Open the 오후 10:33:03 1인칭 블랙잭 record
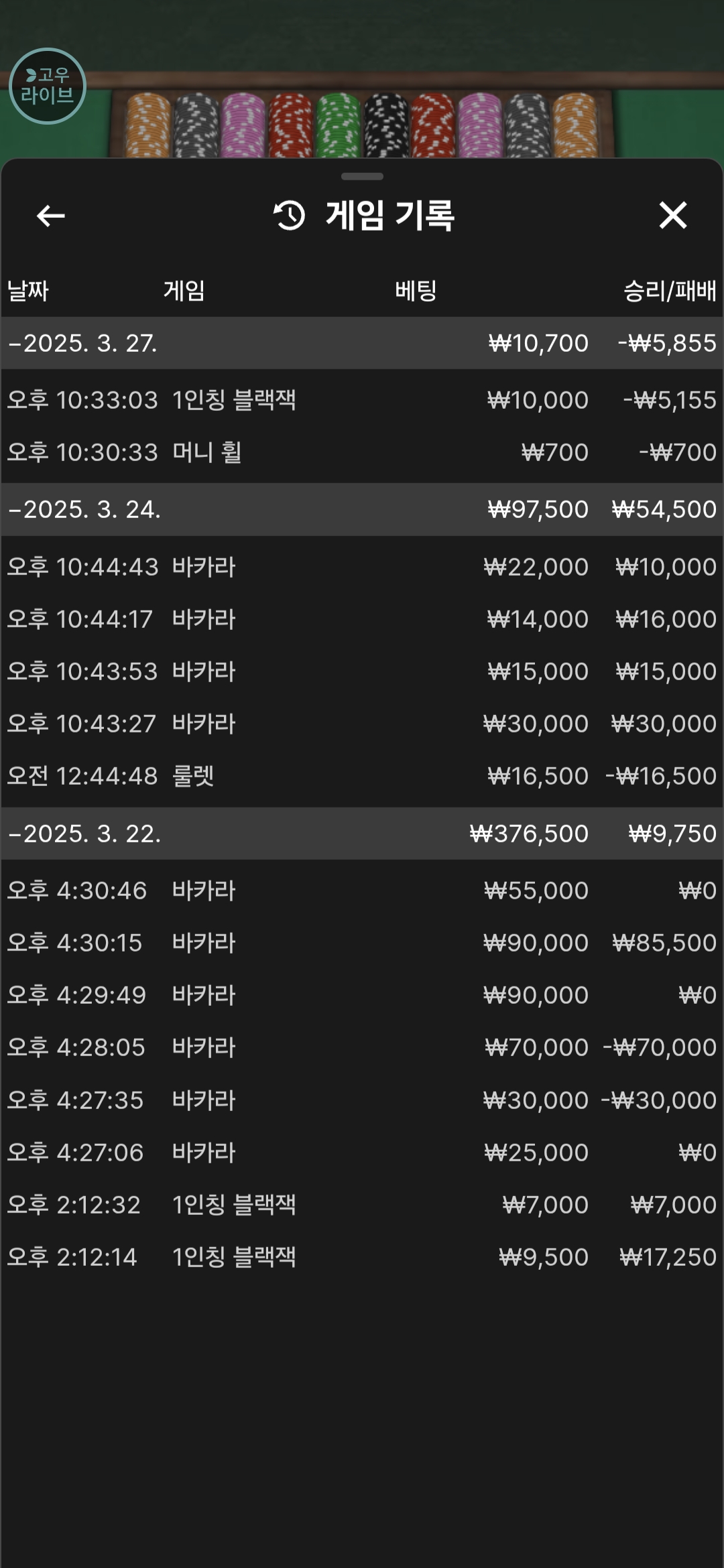The height and width of the screenshot is (1568, 724). (362, 400)
